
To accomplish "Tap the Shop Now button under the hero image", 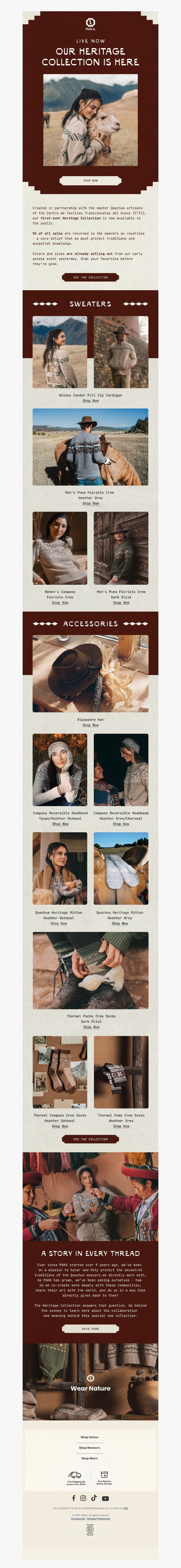I will click(x=90, y=181).
